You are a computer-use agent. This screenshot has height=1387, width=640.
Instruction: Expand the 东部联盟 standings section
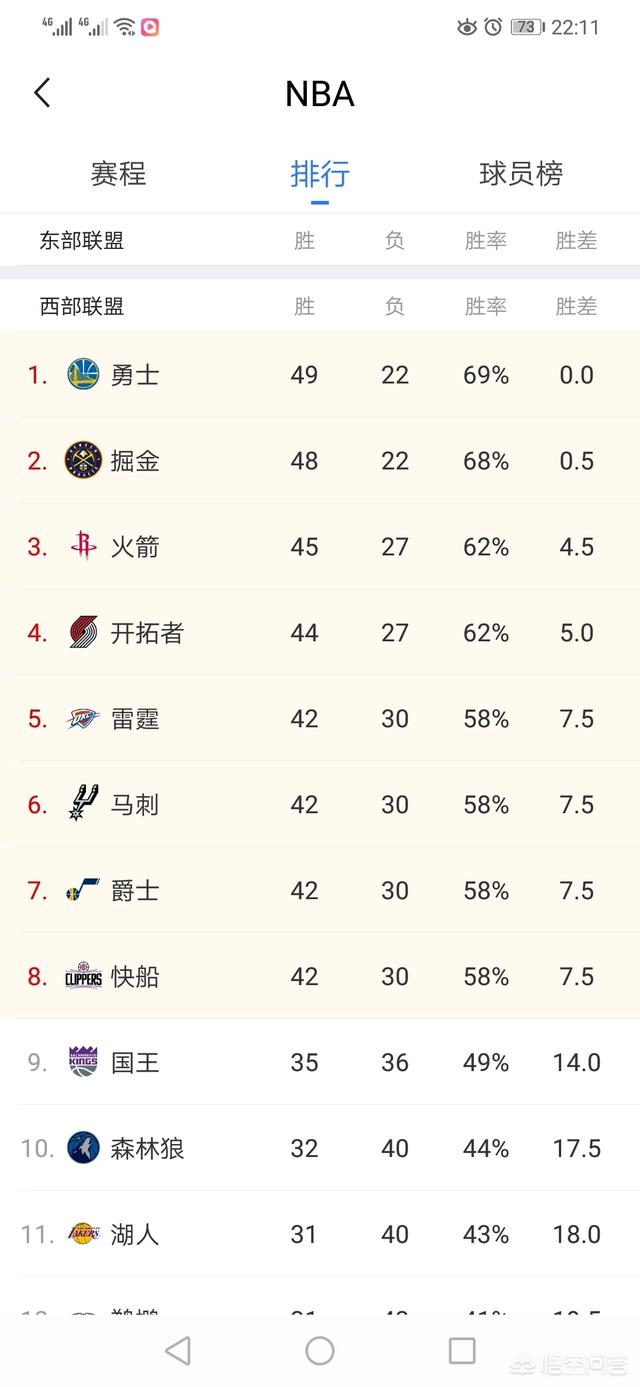pyautogui.click(x=320, y=240)
